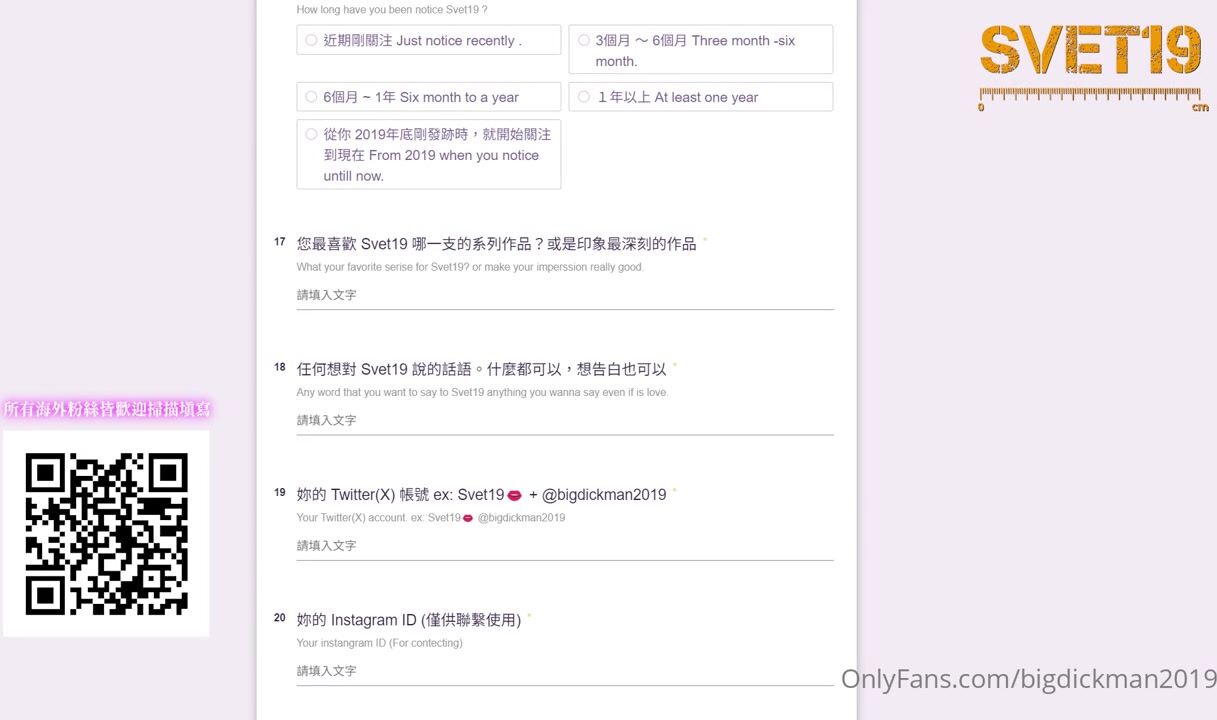Viewport: 1217px width, 720px height.
Task: Select the 'At least one year' option
Action: 584,97
